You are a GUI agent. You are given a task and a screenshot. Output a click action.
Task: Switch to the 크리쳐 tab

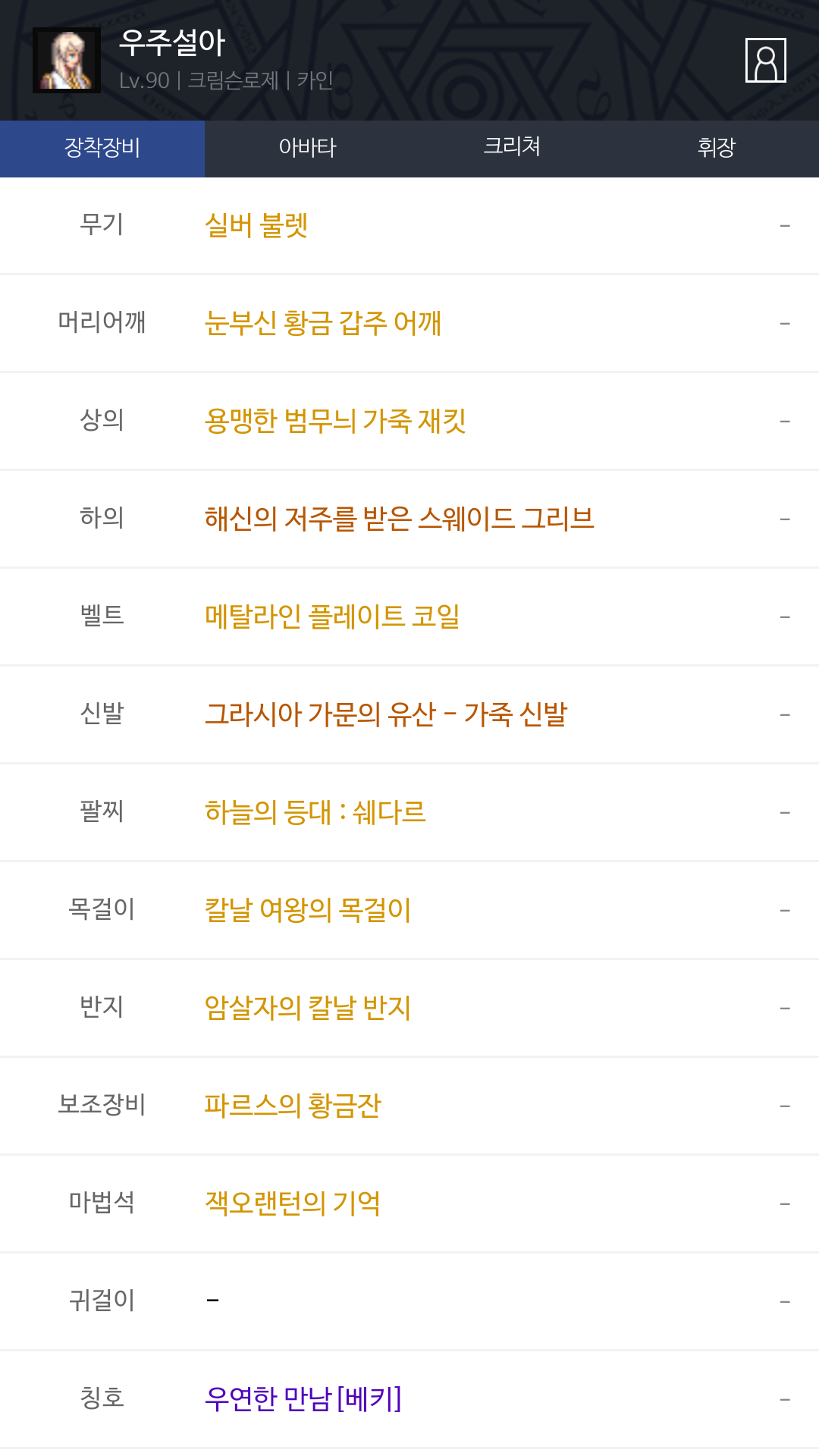[512, 149]
